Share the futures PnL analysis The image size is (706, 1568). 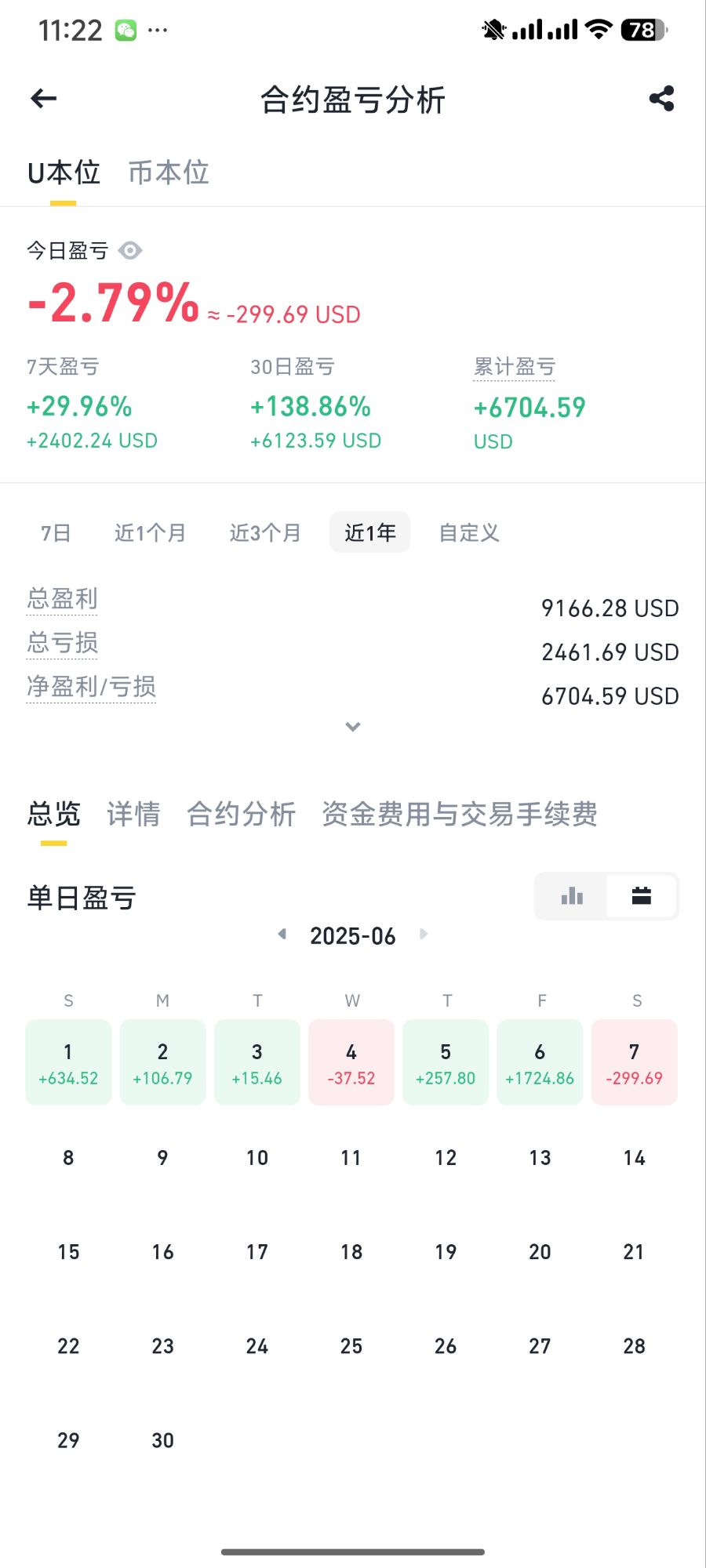coord(661,99)
